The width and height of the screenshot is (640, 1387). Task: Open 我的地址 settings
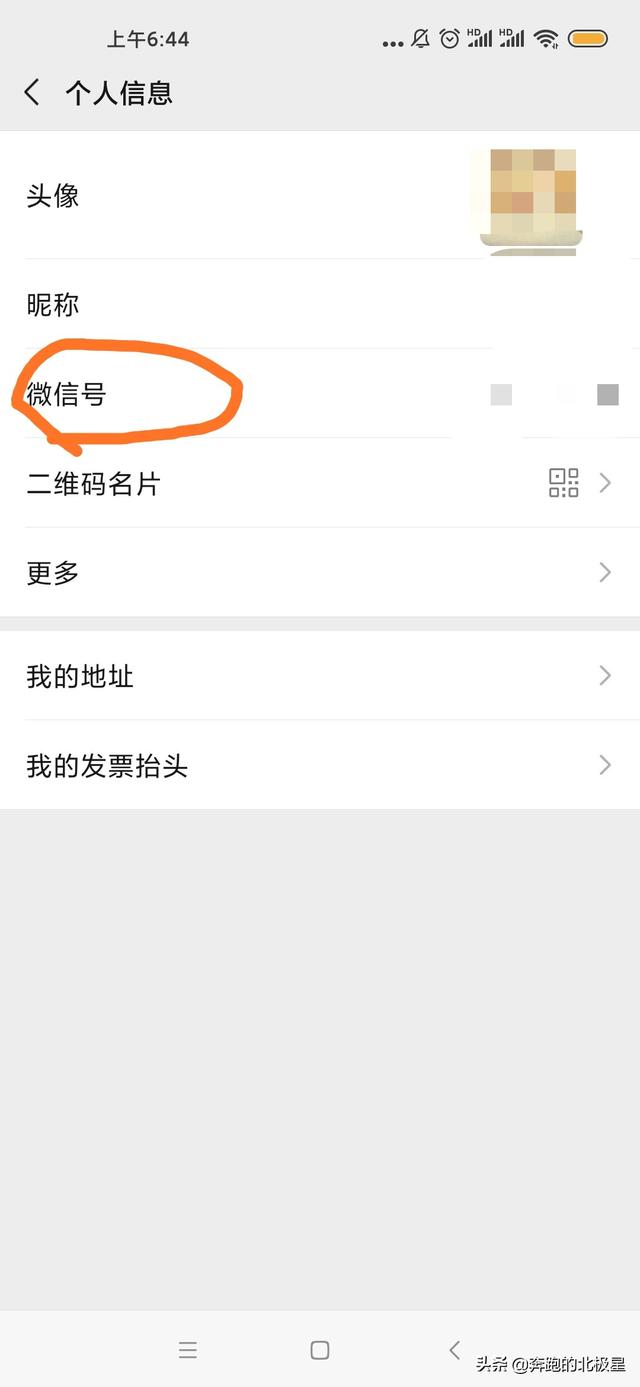(320, 676)
